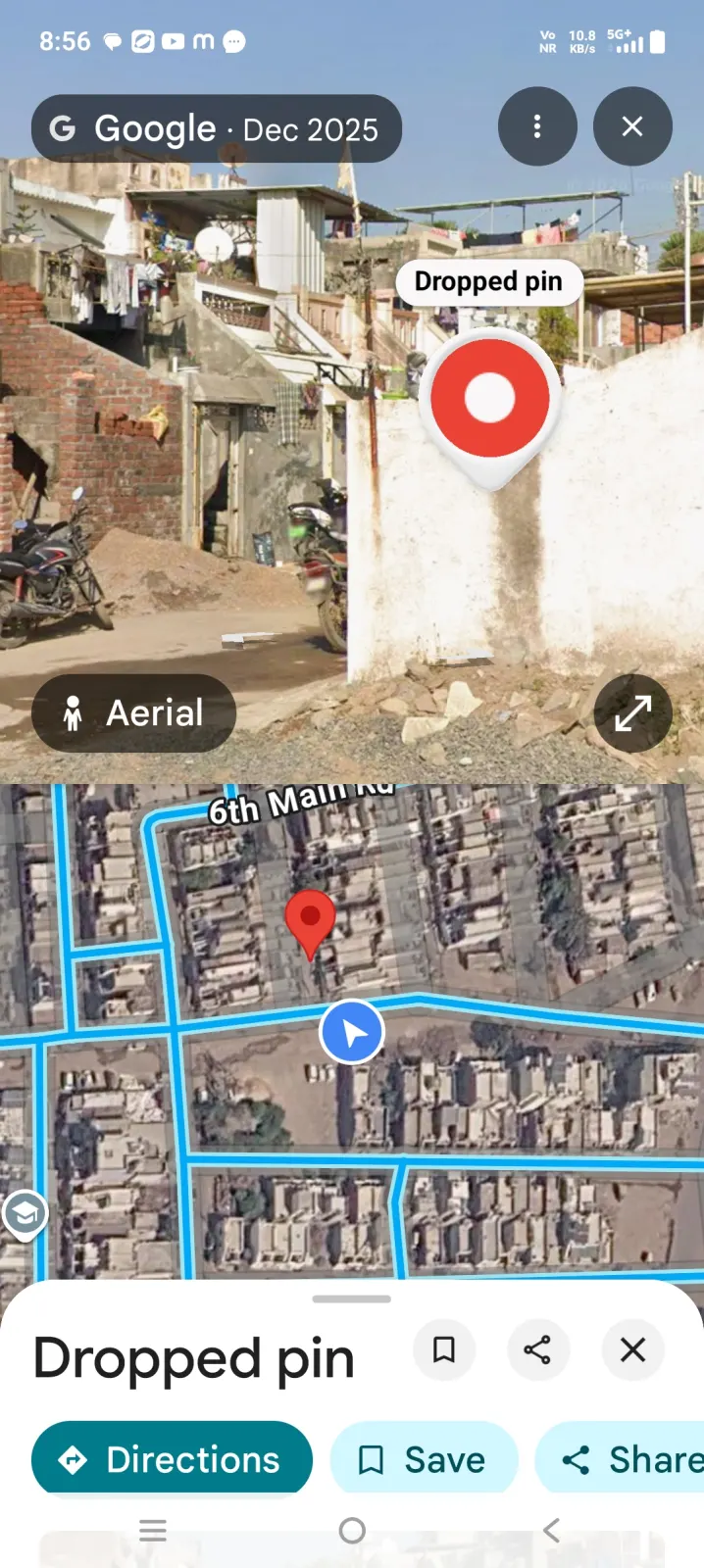
Task: Go to the phone's home screen
Action: tap(352, 1530)
